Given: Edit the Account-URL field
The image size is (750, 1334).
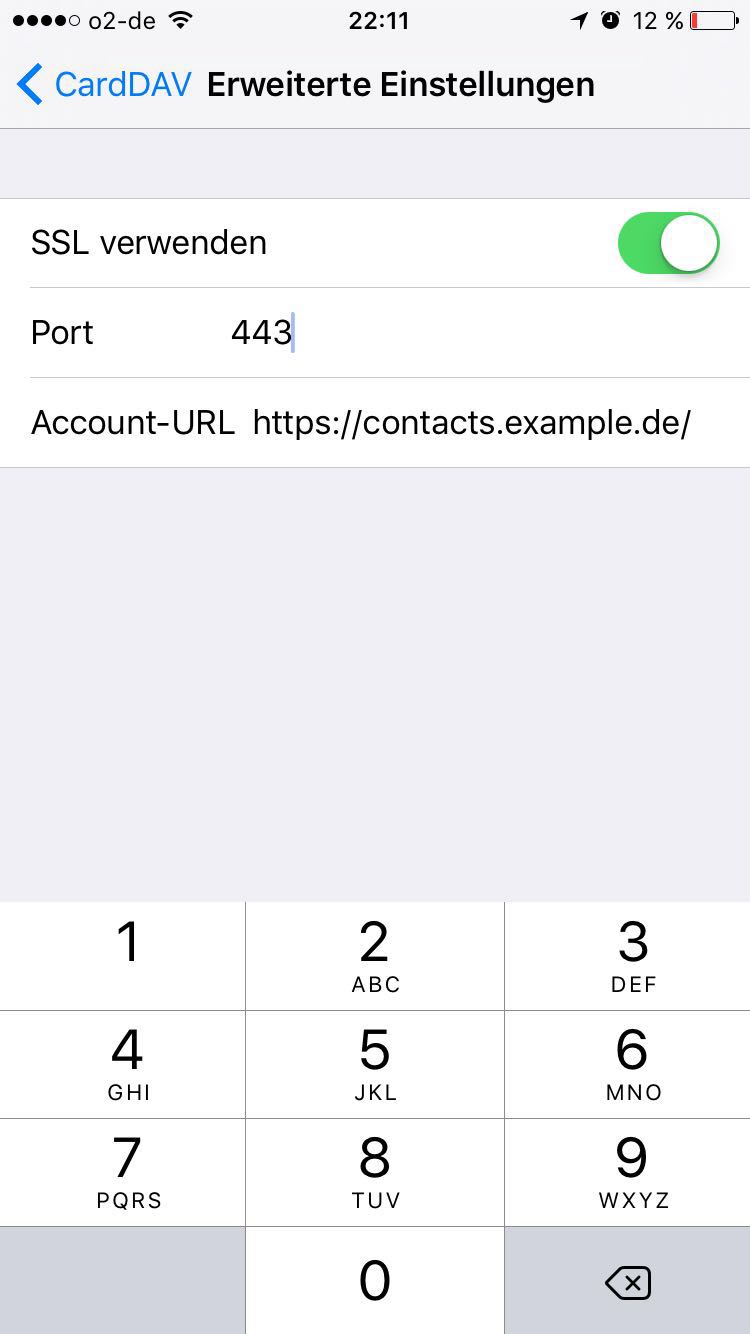Looking at the screenshot, I should [x=471, y=423].
